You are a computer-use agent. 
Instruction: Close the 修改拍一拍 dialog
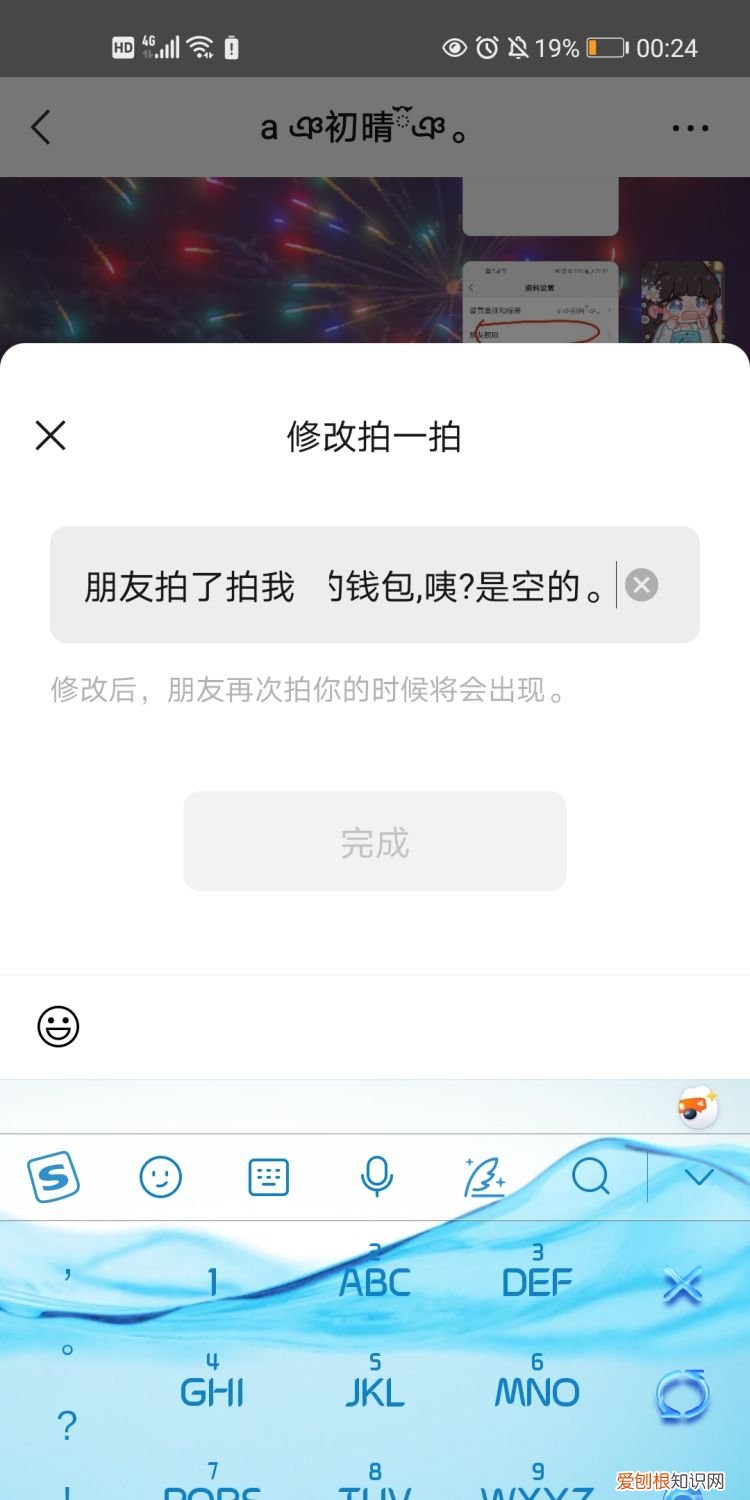tap(50, 435)
